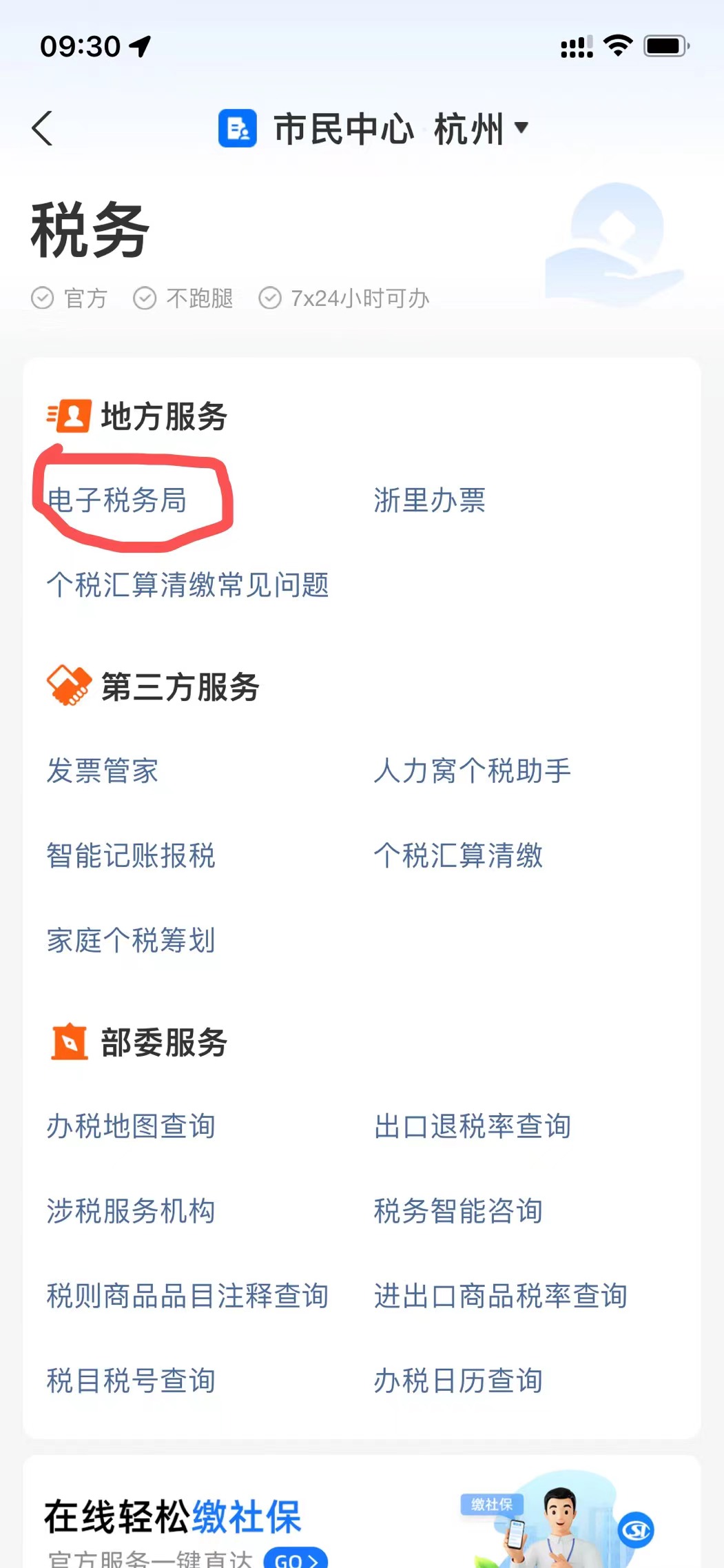Open 个税汇算清缴常见问题
This screenshot has height=1568, width=724.
[x=187, y=585]
